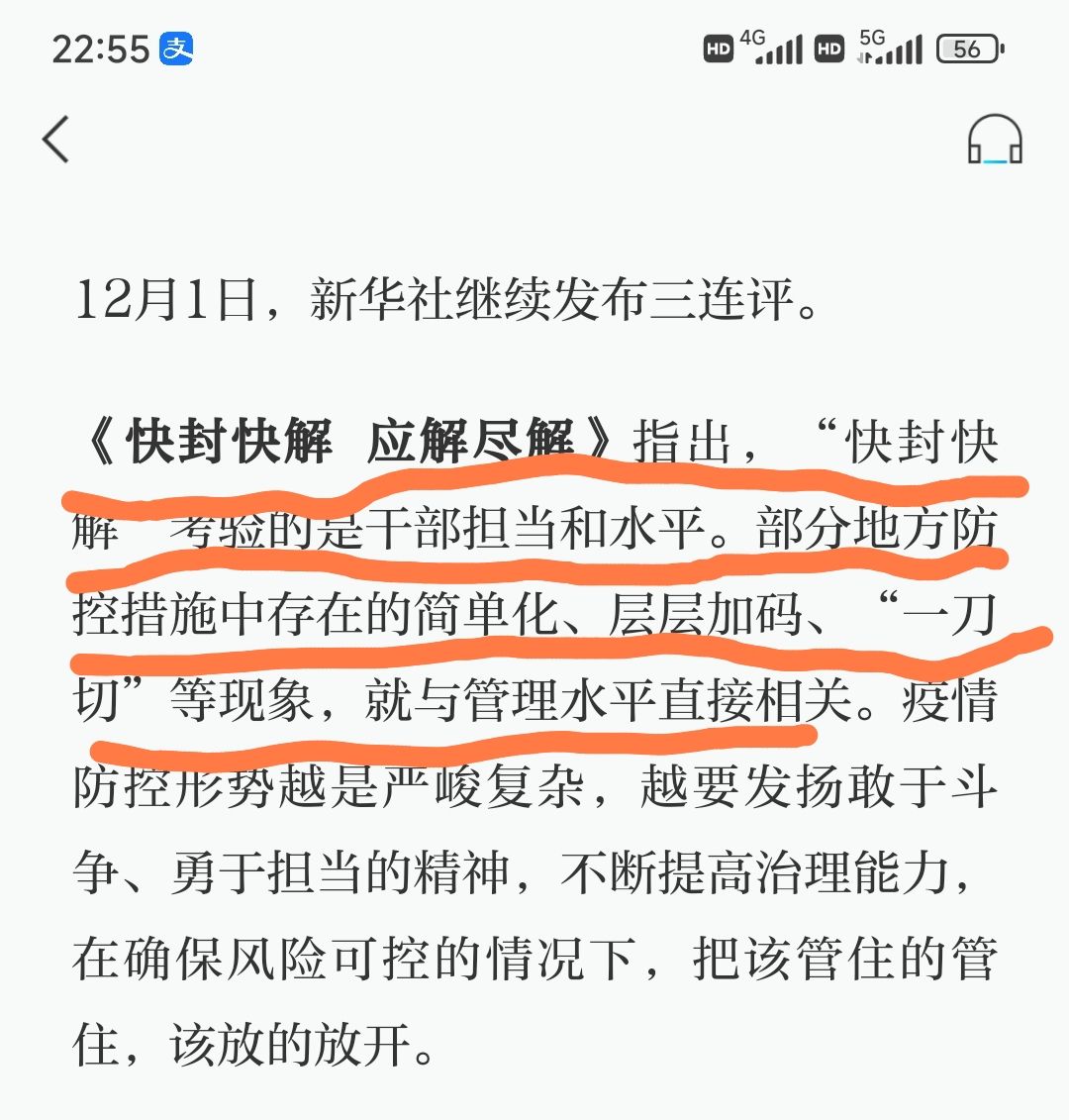Go back using the top-left arrow

click(56, 139)
